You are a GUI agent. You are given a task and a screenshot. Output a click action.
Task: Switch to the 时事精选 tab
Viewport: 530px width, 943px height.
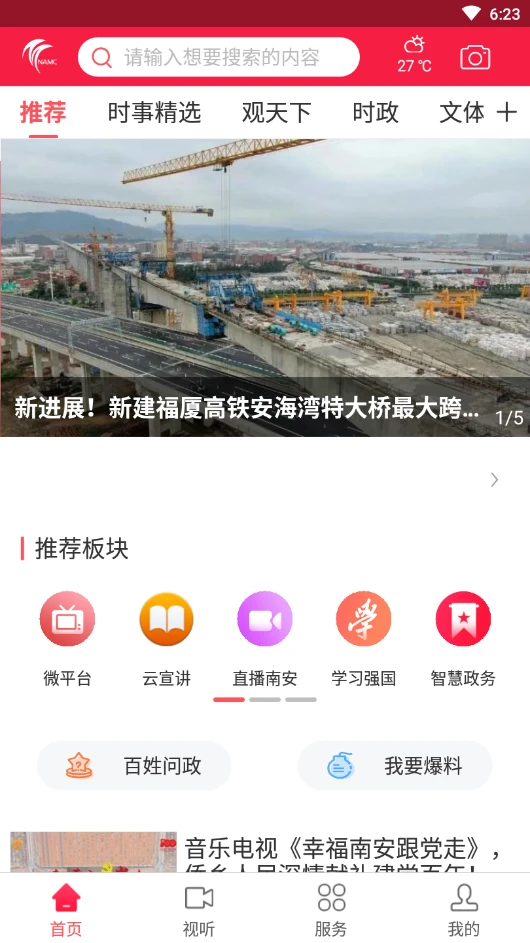pyautogui.click(x=154, y=112)
